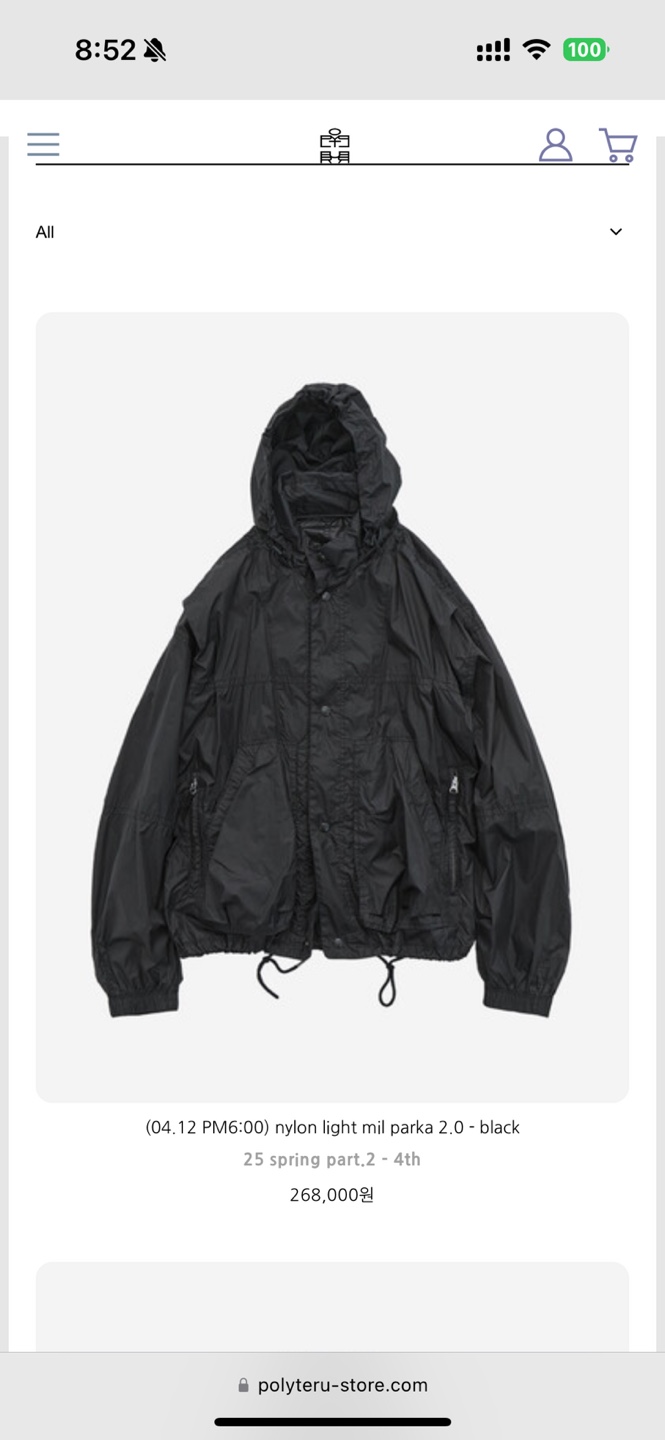
Task: Open the nylon light mil parka product image
Action: click(x=332, y=706)
